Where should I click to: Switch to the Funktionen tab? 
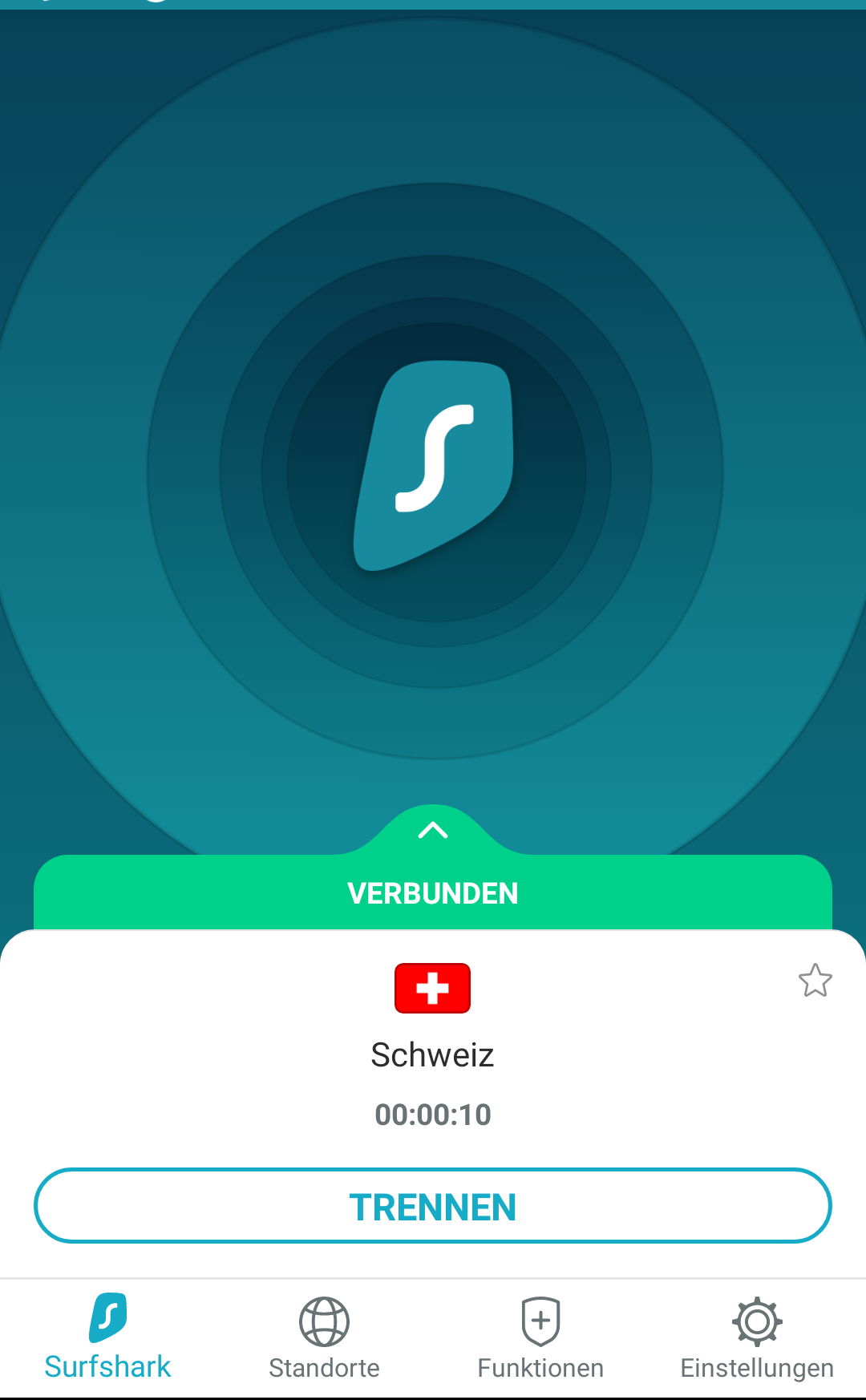(x=540, y=1337)
